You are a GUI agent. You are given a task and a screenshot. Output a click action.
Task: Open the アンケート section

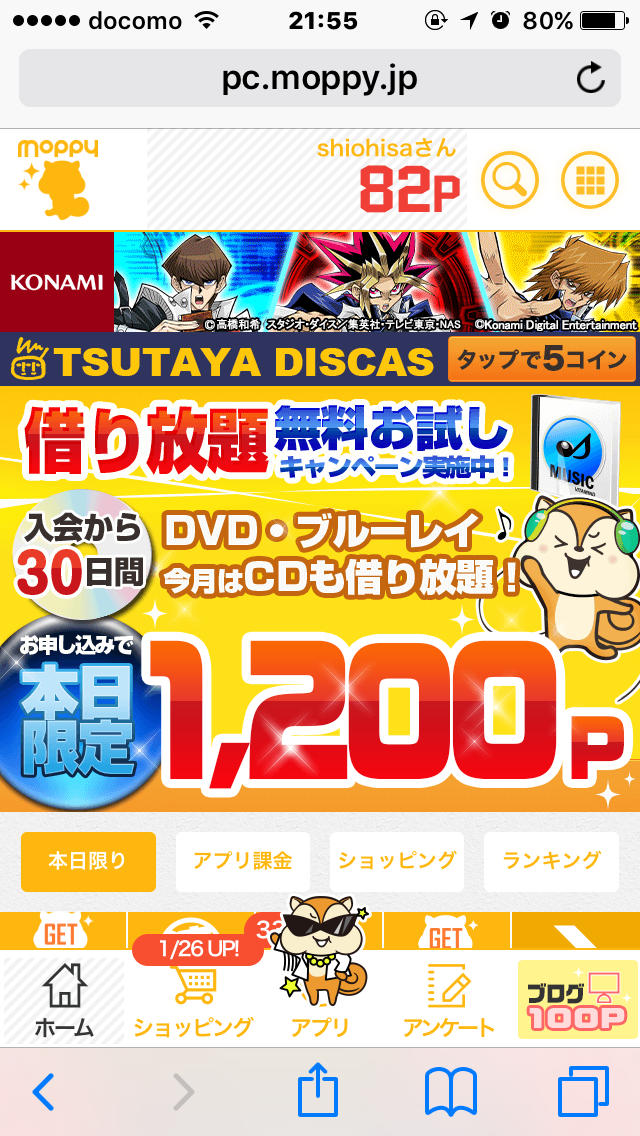point(448,1000)
